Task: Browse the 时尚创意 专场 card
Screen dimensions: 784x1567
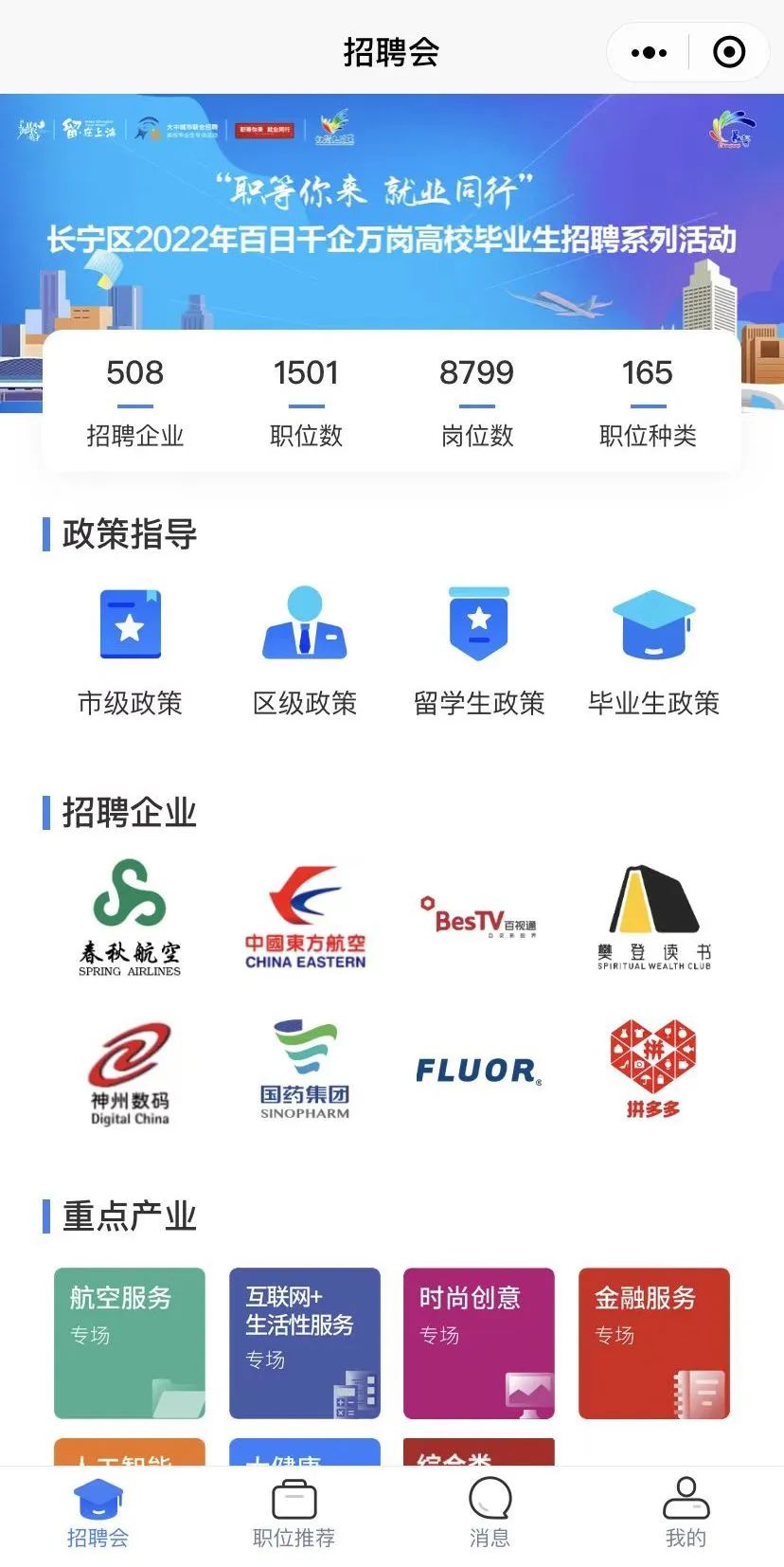Action: (x=479, y=1342)
